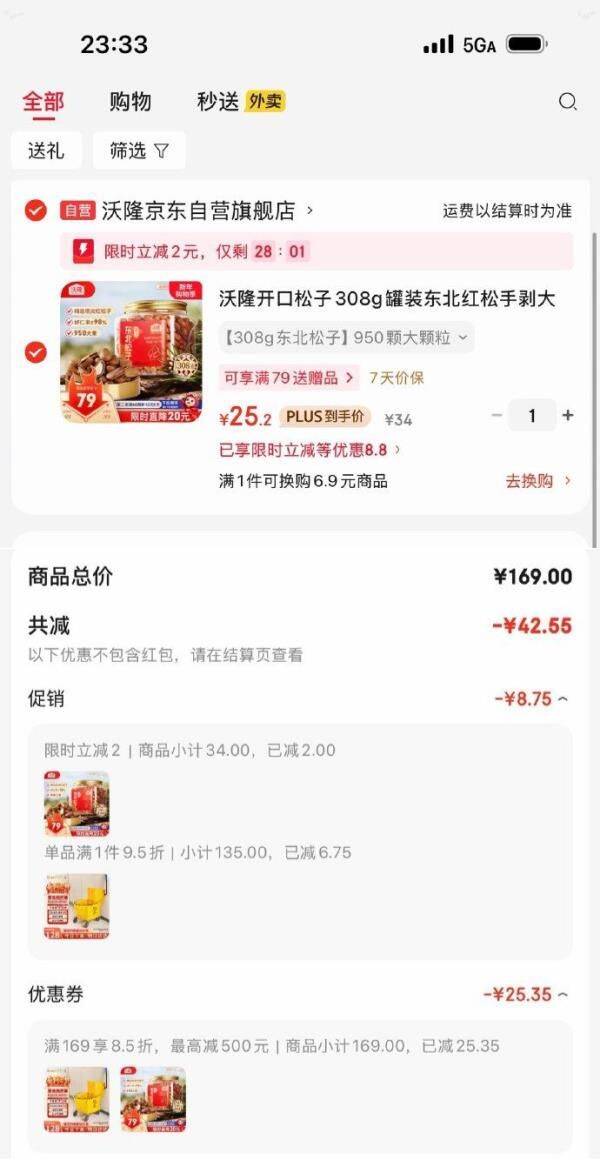Viewport: 600px width, 1160px height.
Task: Open the 限时立减2元 countdown banner
Action: coord(316,251)
